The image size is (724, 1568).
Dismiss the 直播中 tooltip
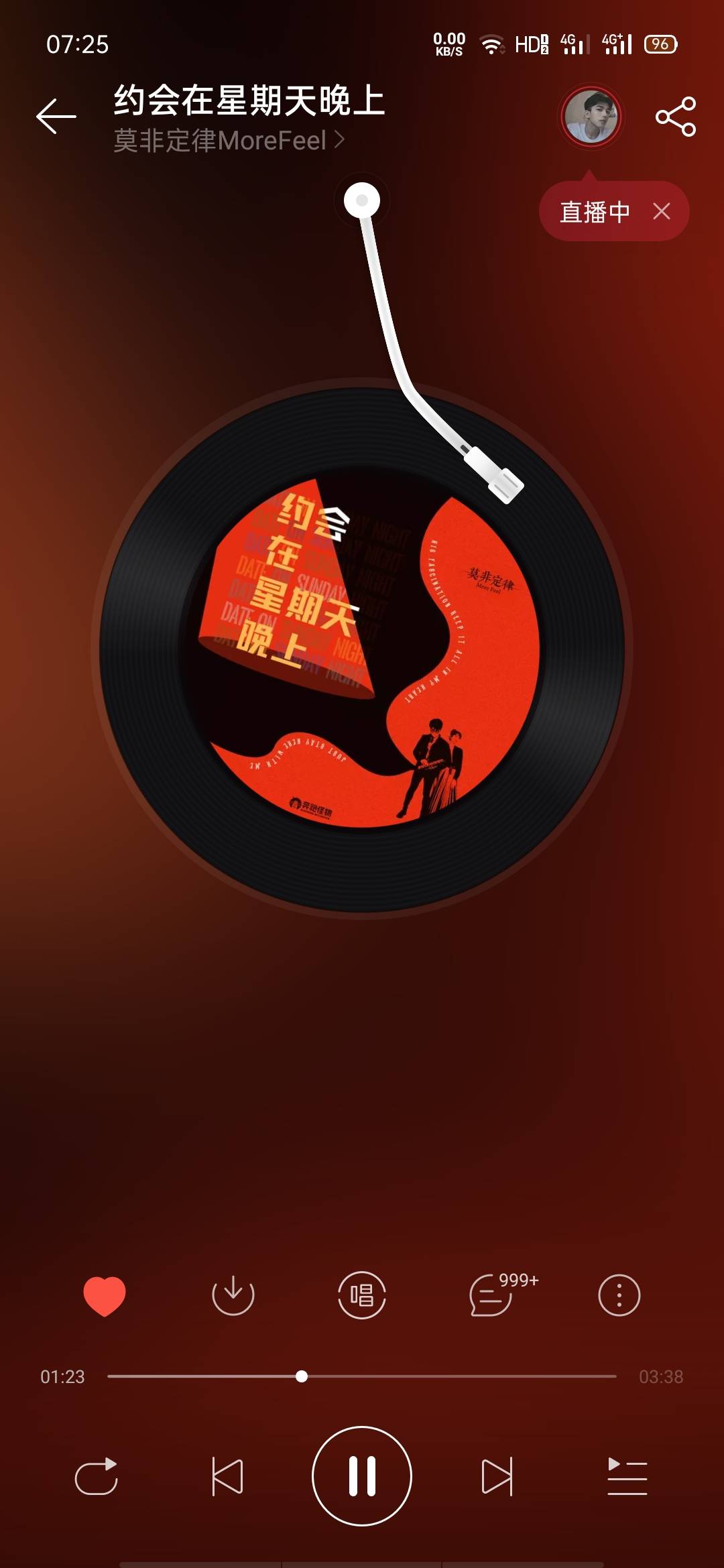tap(662, 212)
